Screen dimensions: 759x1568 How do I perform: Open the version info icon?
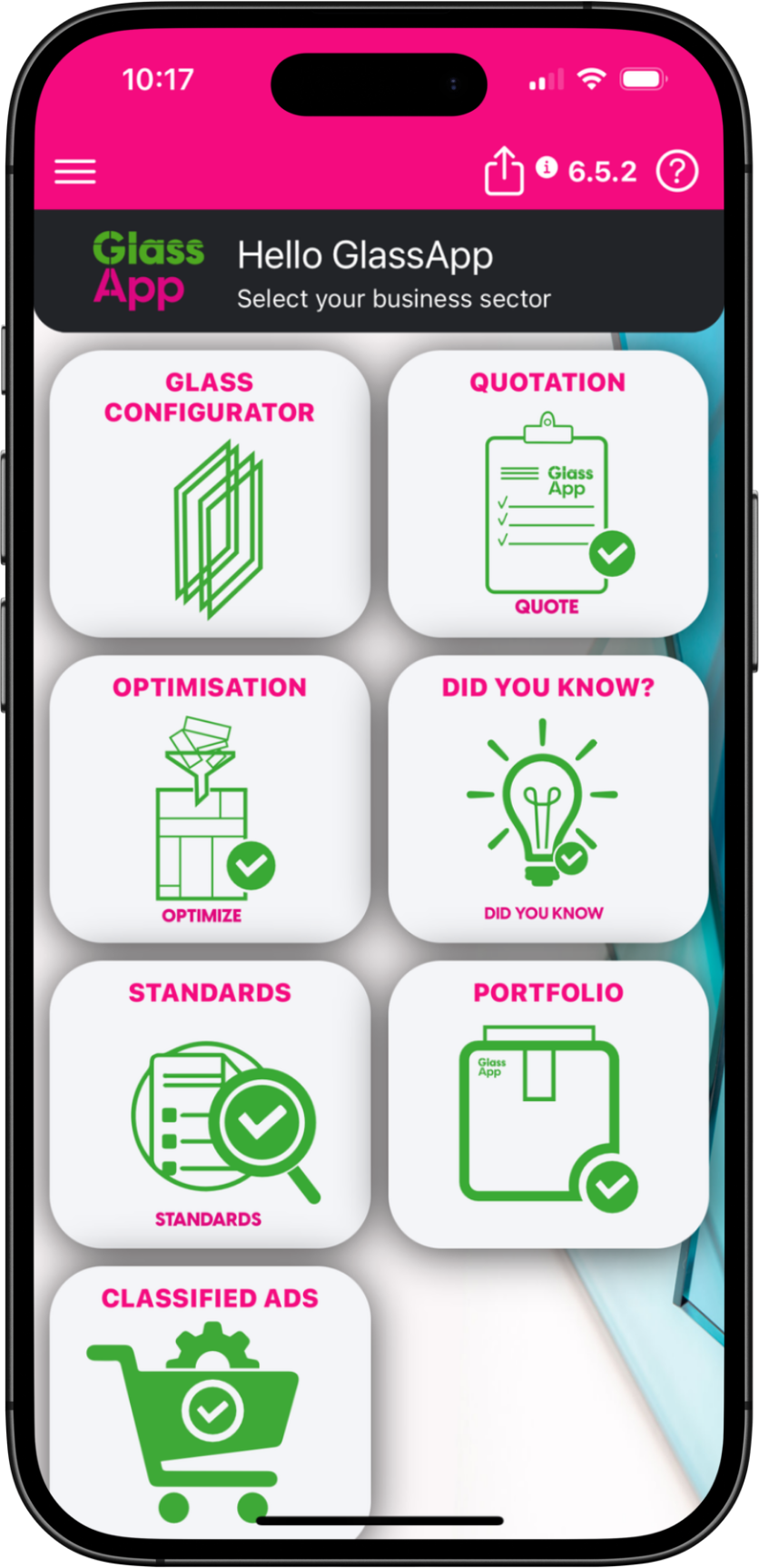pyautogui.click(x=546, y=167)
